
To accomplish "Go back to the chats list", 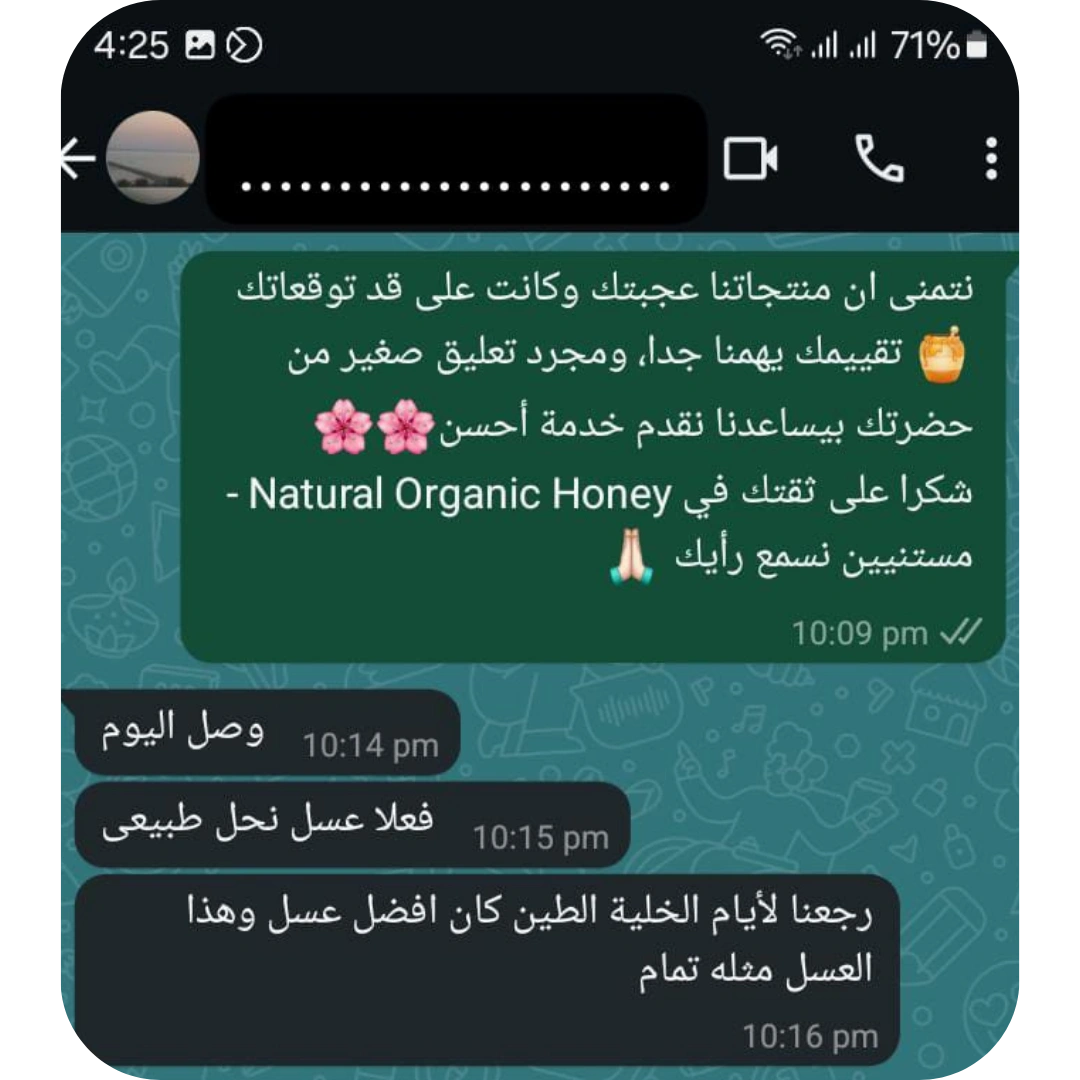I will (76, 159).
